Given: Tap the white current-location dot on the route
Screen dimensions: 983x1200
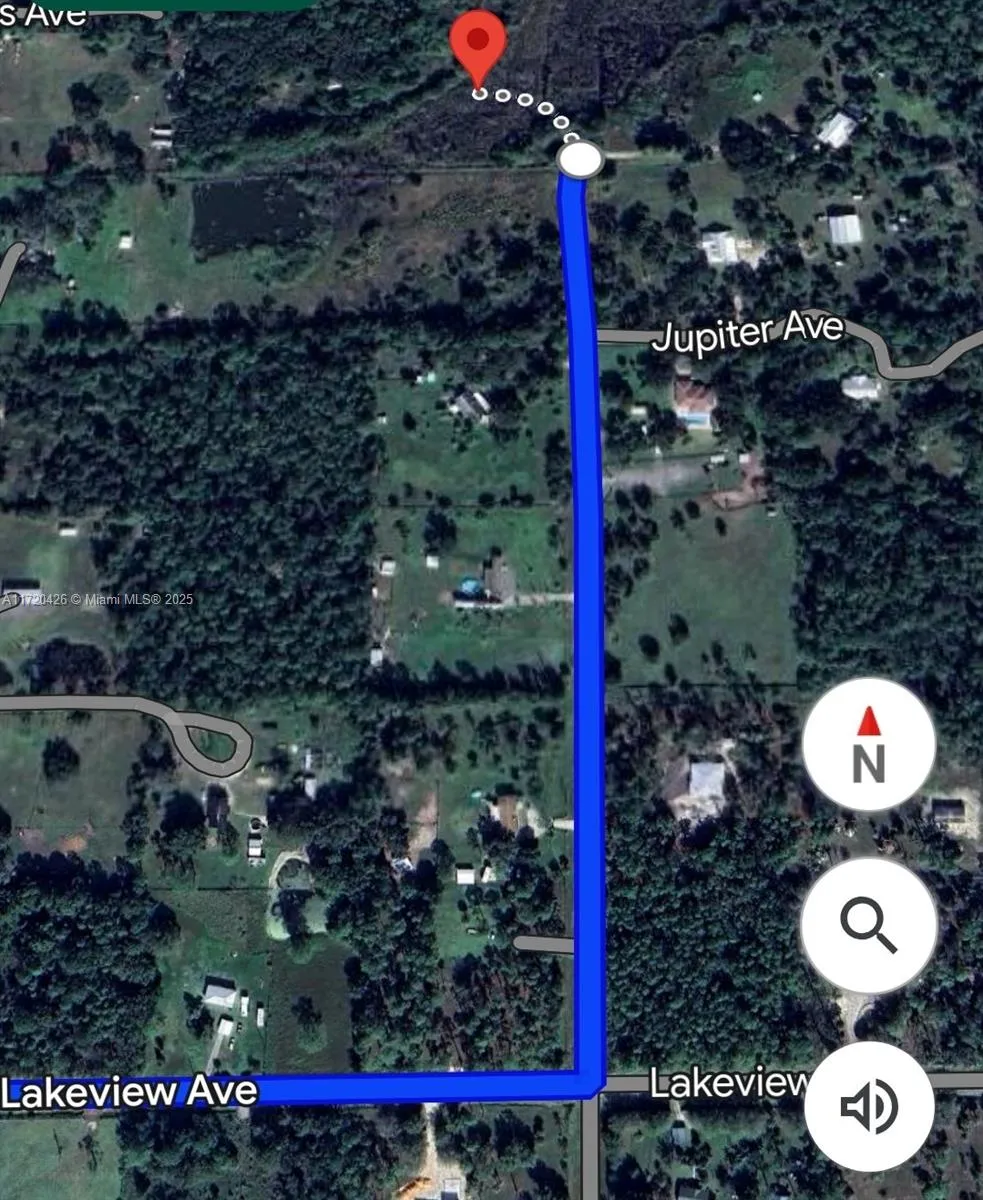Looking at the screenshot, I should tap(581, 158).
